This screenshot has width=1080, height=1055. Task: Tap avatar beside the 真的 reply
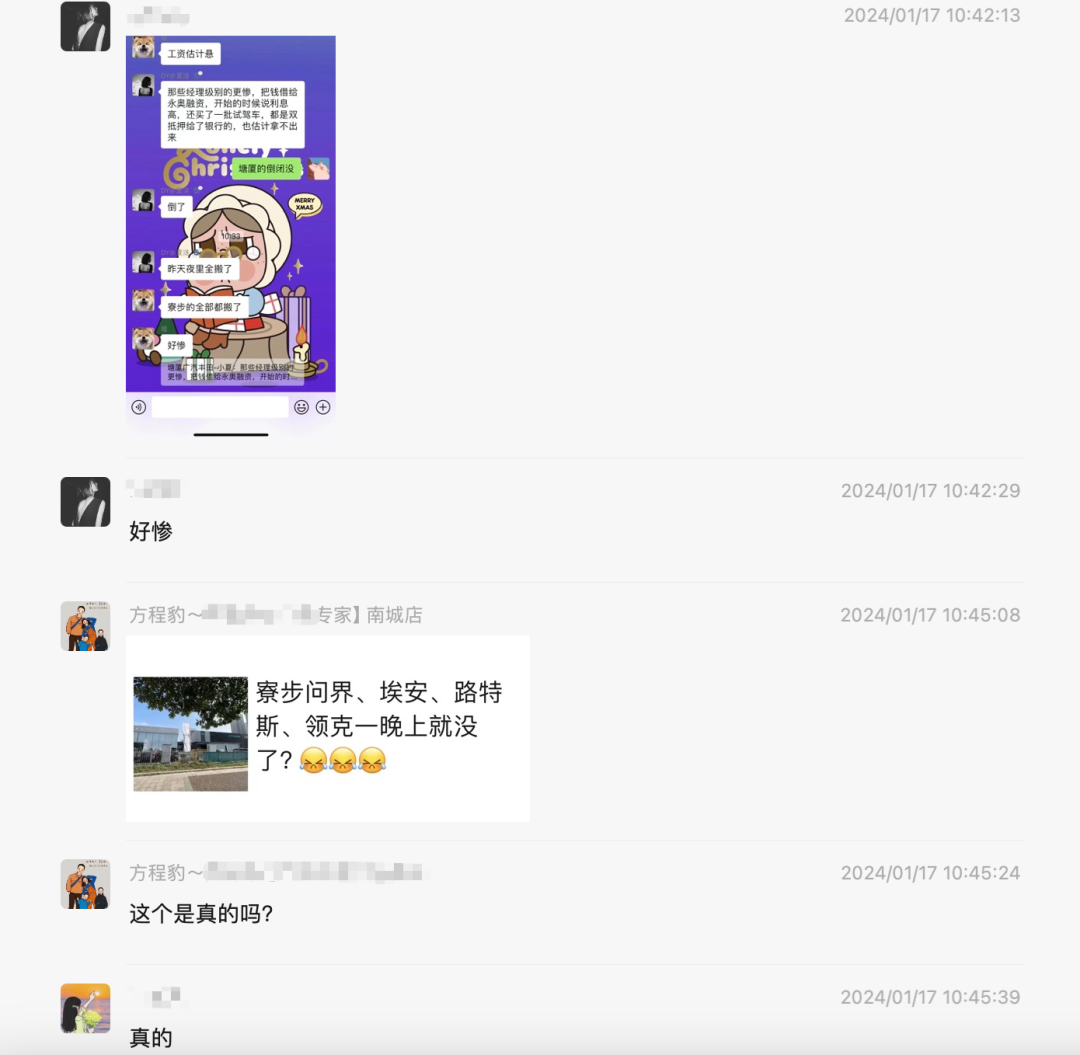[x=85, y=1008]
